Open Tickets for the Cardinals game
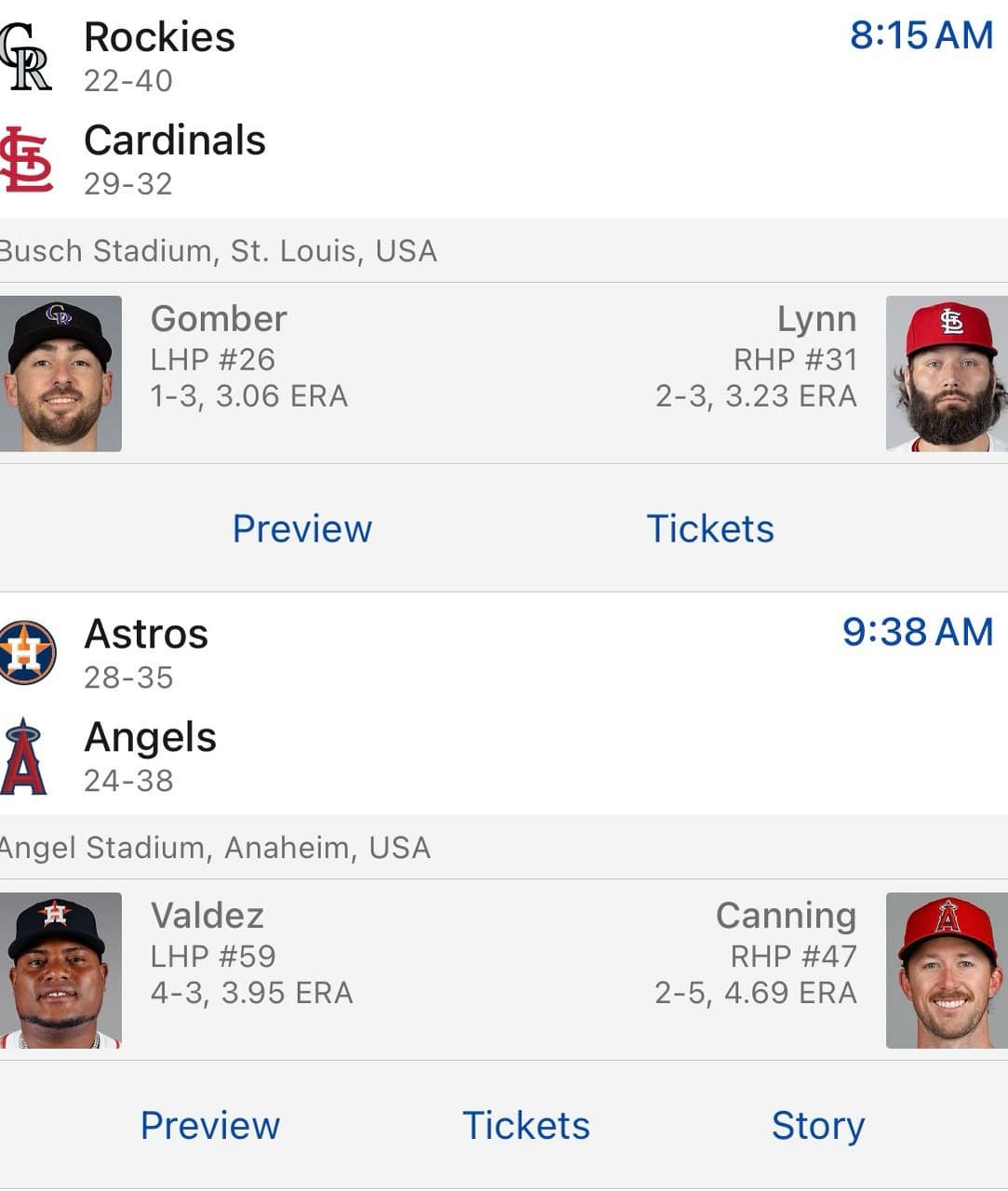Image resolution: width=1008 pixels, height=1191 pixels. (710, 529)
